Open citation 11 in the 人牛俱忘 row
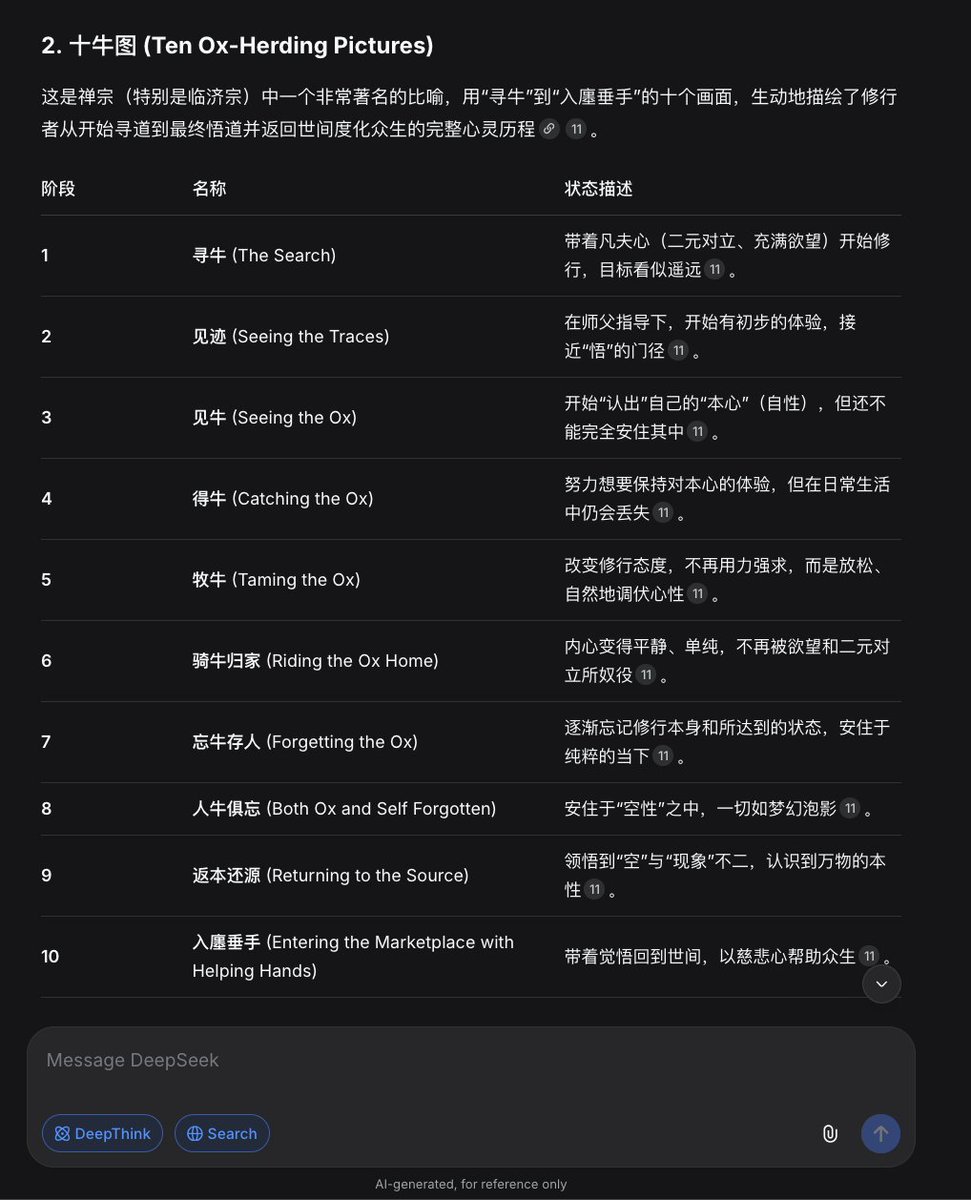971x1200 pixels. (x=850, y=809)
